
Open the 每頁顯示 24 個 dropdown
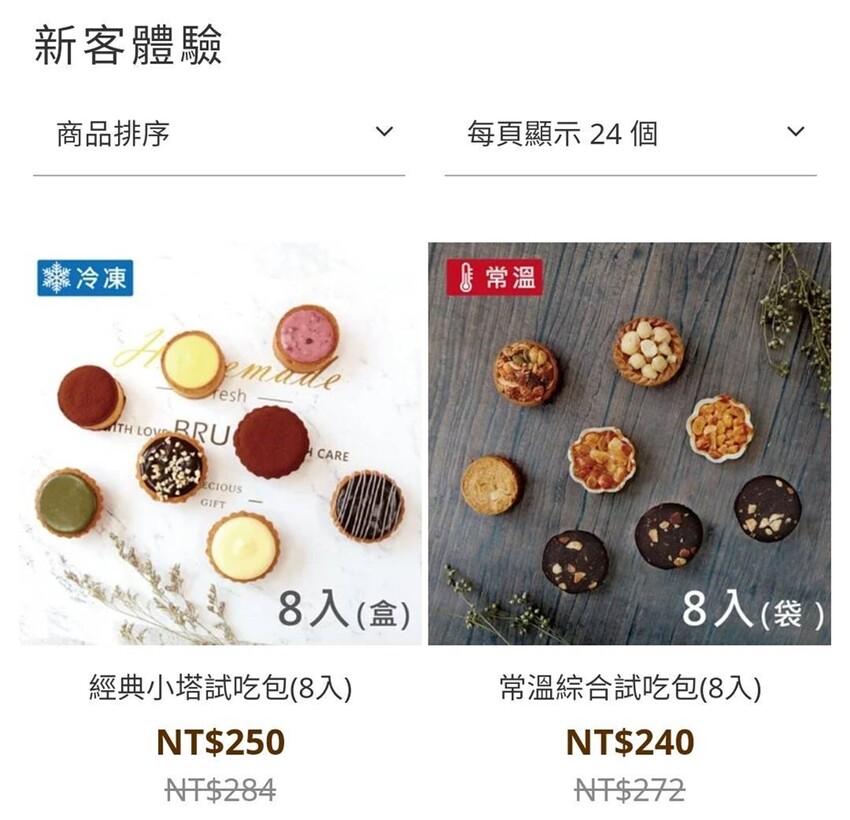pos(630,133)
